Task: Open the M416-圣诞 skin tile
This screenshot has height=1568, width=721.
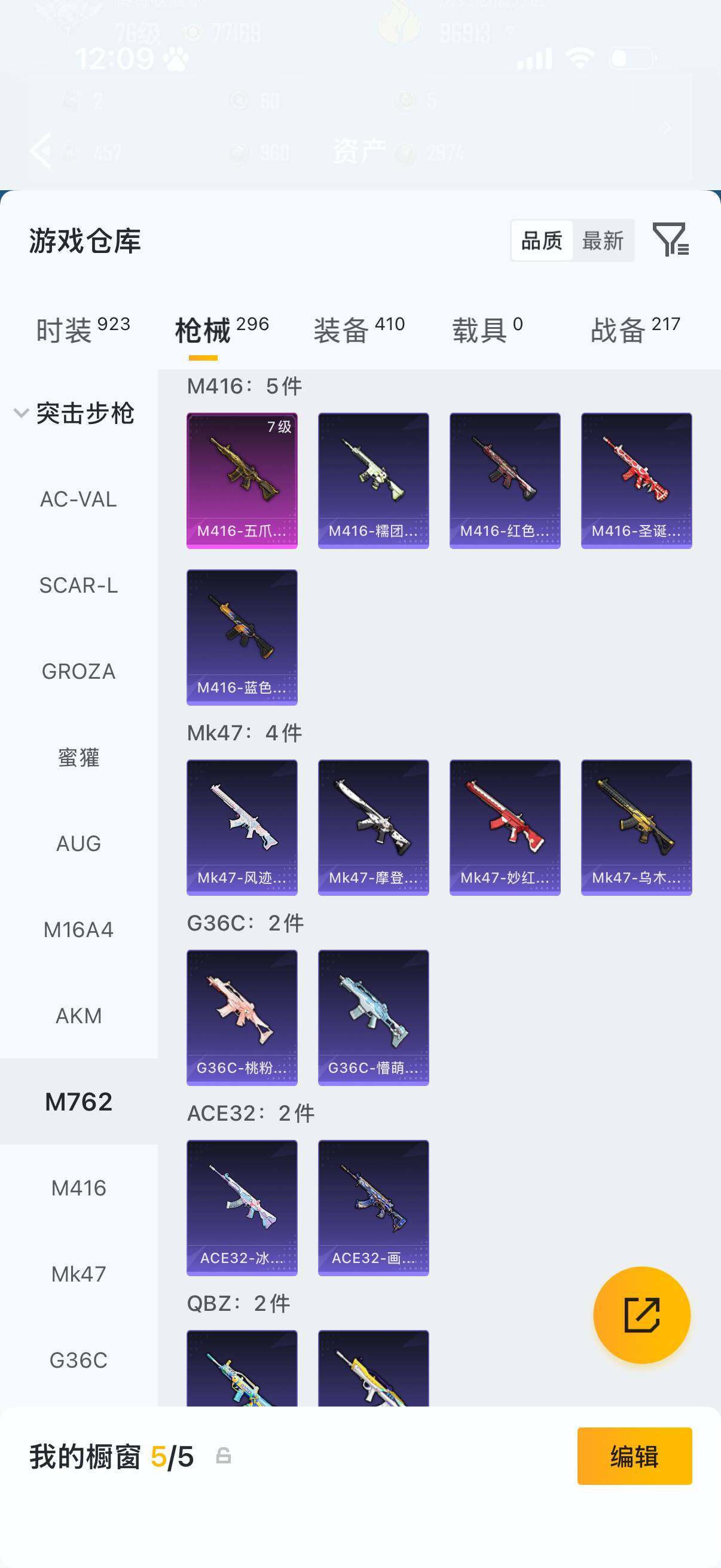Action: (x=637, y=481)
